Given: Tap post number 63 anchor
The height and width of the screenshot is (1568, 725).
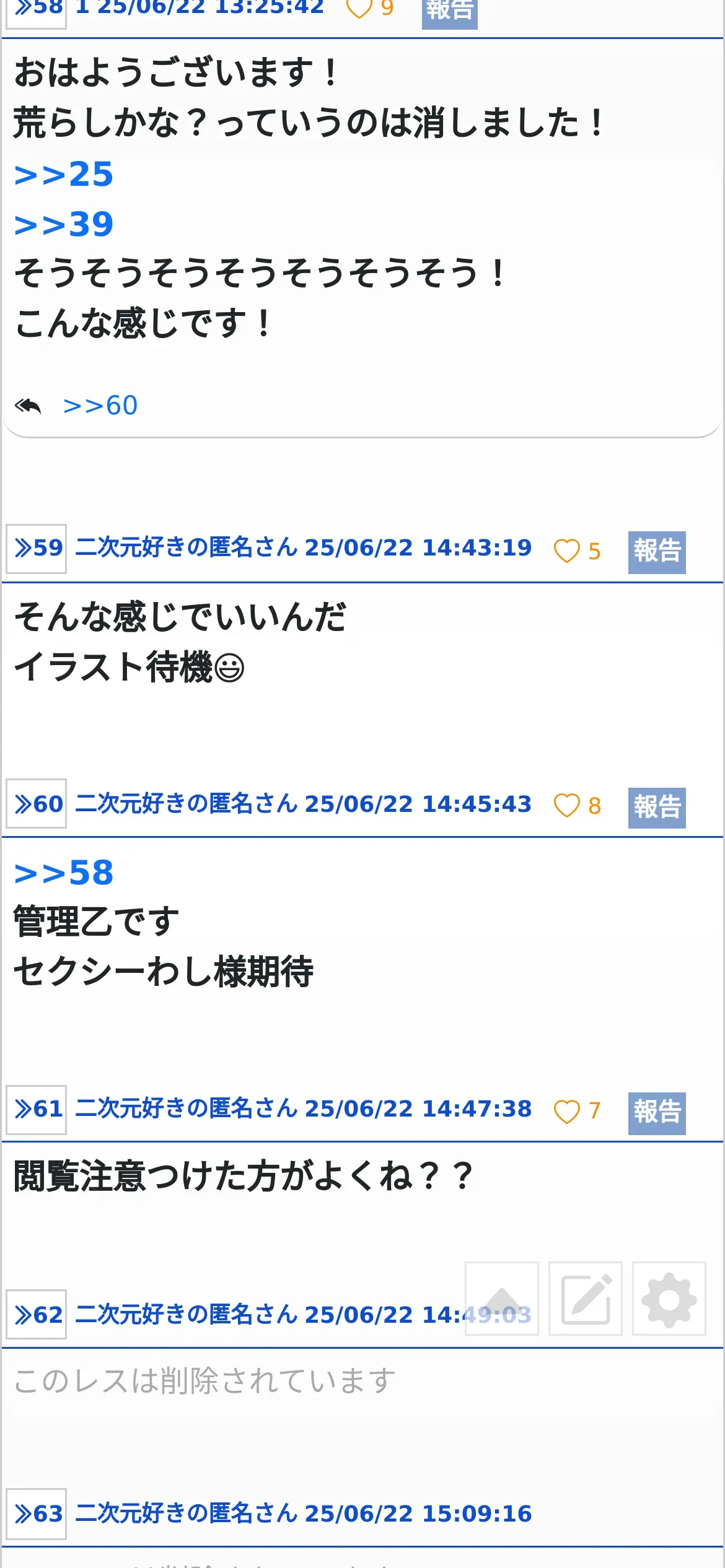Looking at the screenshot, I should coord(37,1514).
